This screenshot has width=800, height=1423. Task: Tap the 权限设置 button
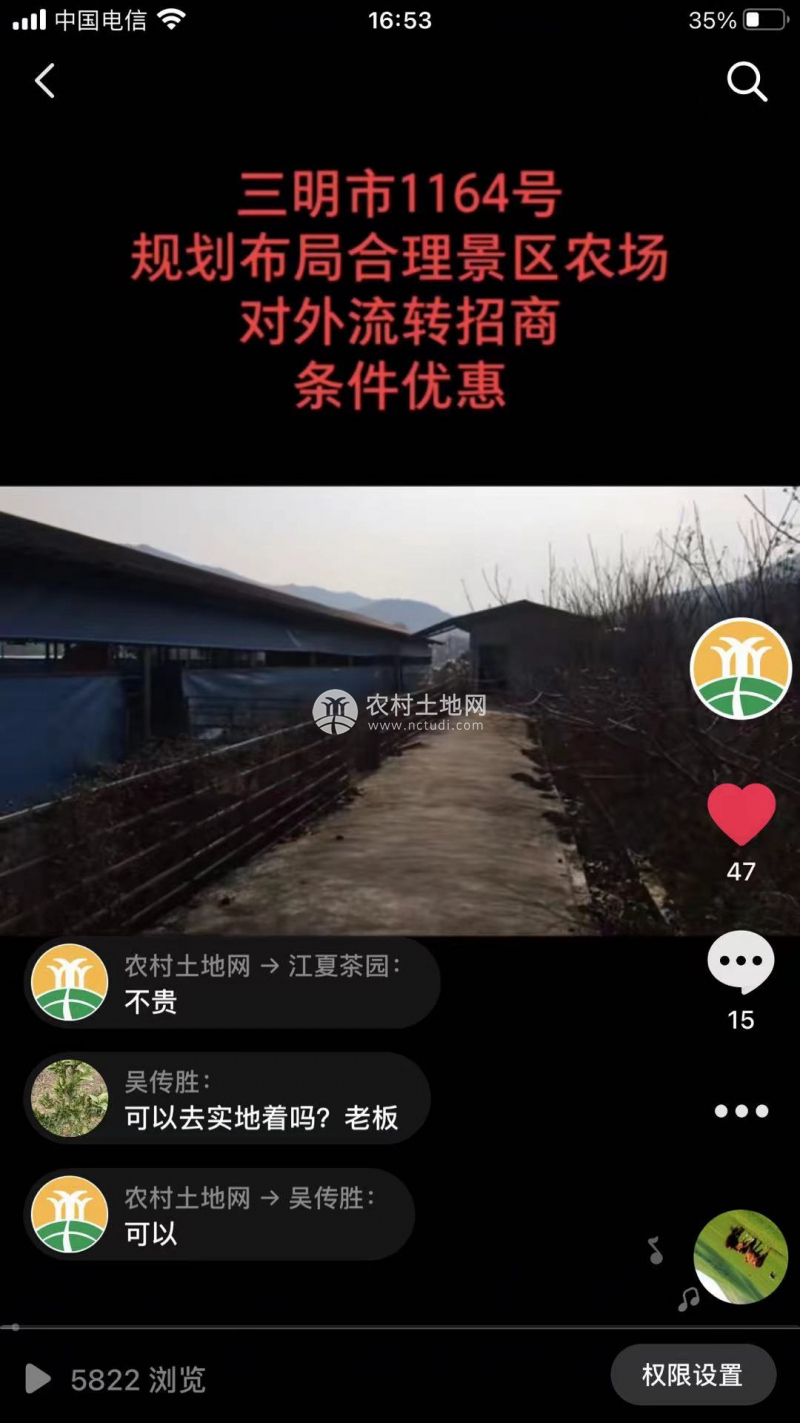coord(692,1375)
